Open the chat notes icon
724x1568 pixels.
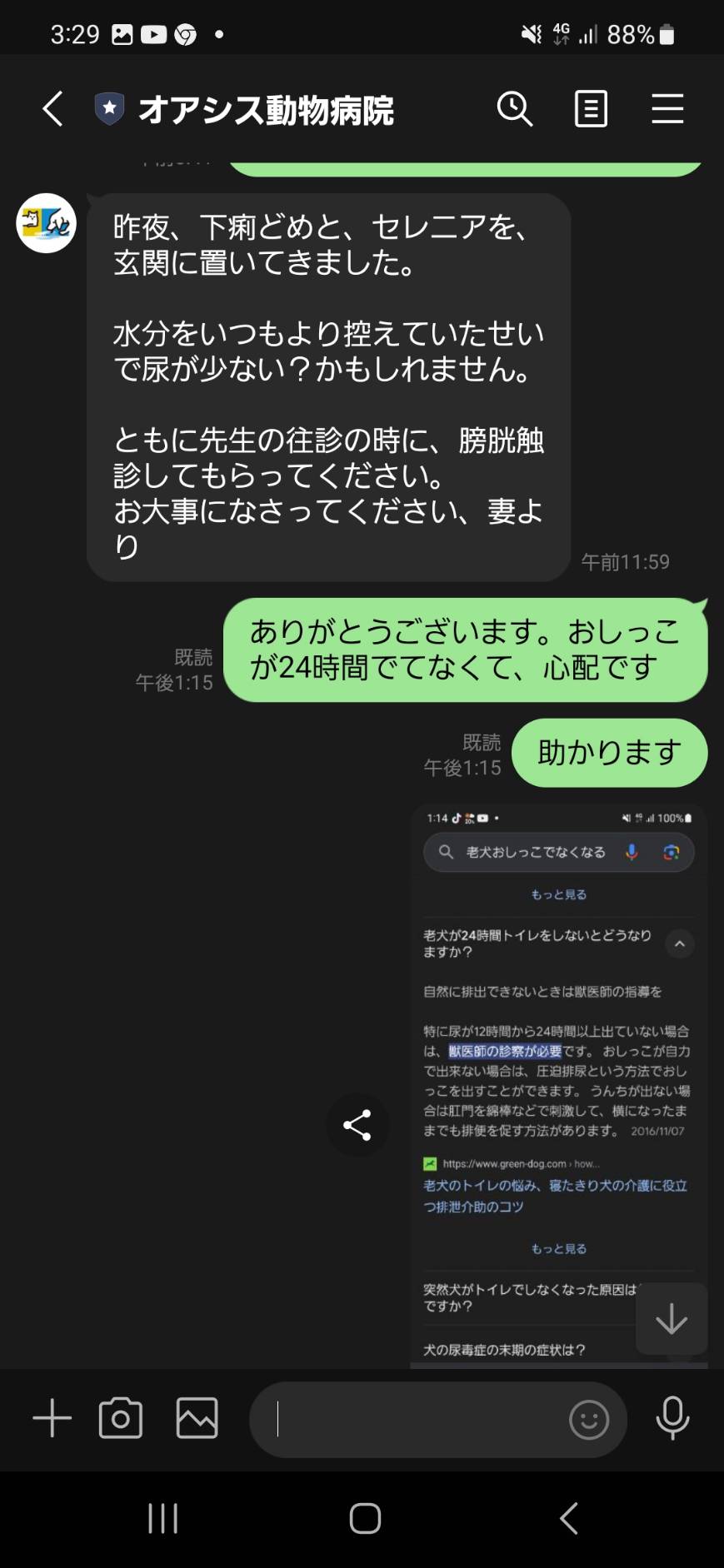(x=591, y=109)
